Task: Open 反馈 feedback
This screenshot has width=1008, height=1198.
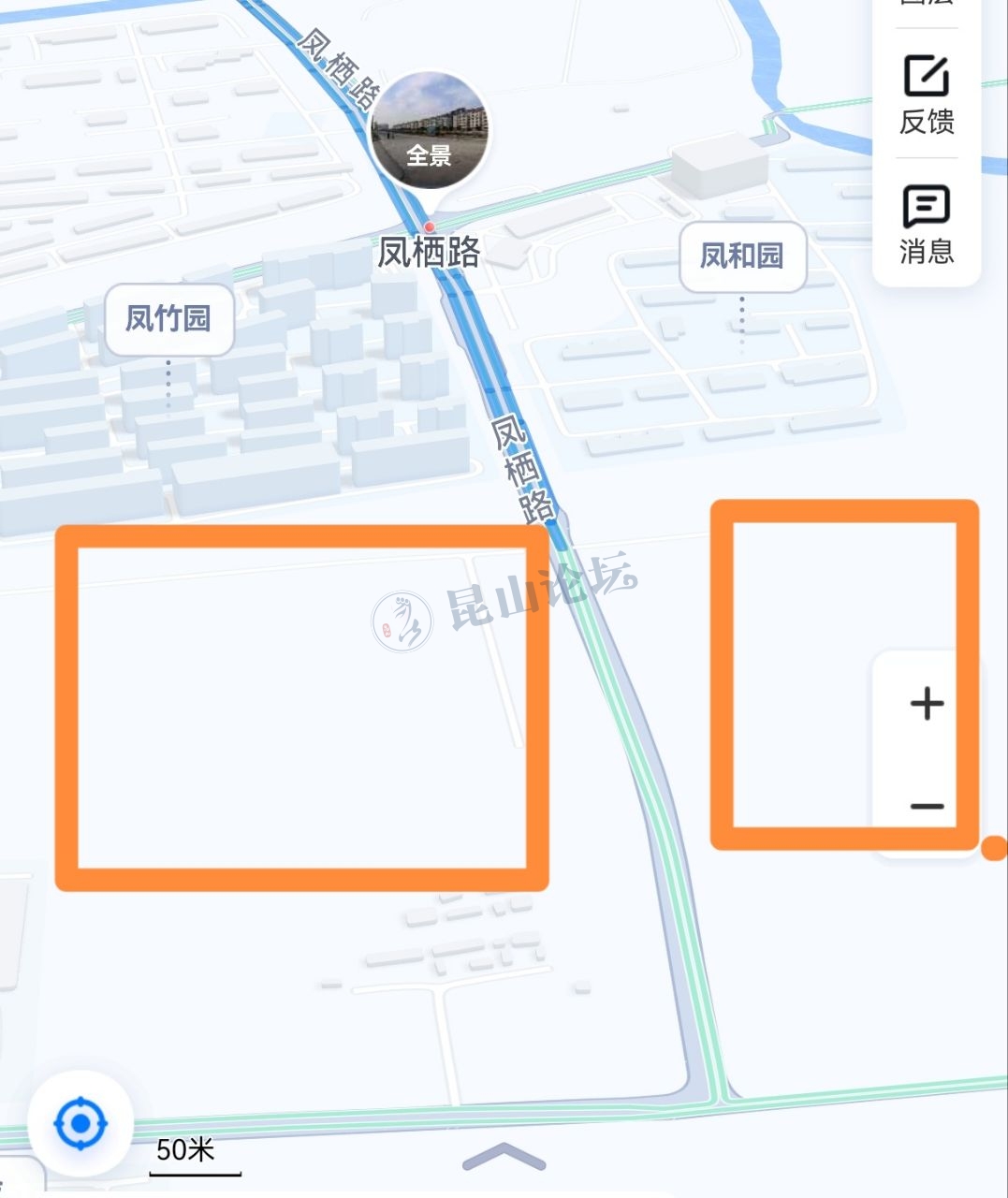Action: [x=927, y=95]
